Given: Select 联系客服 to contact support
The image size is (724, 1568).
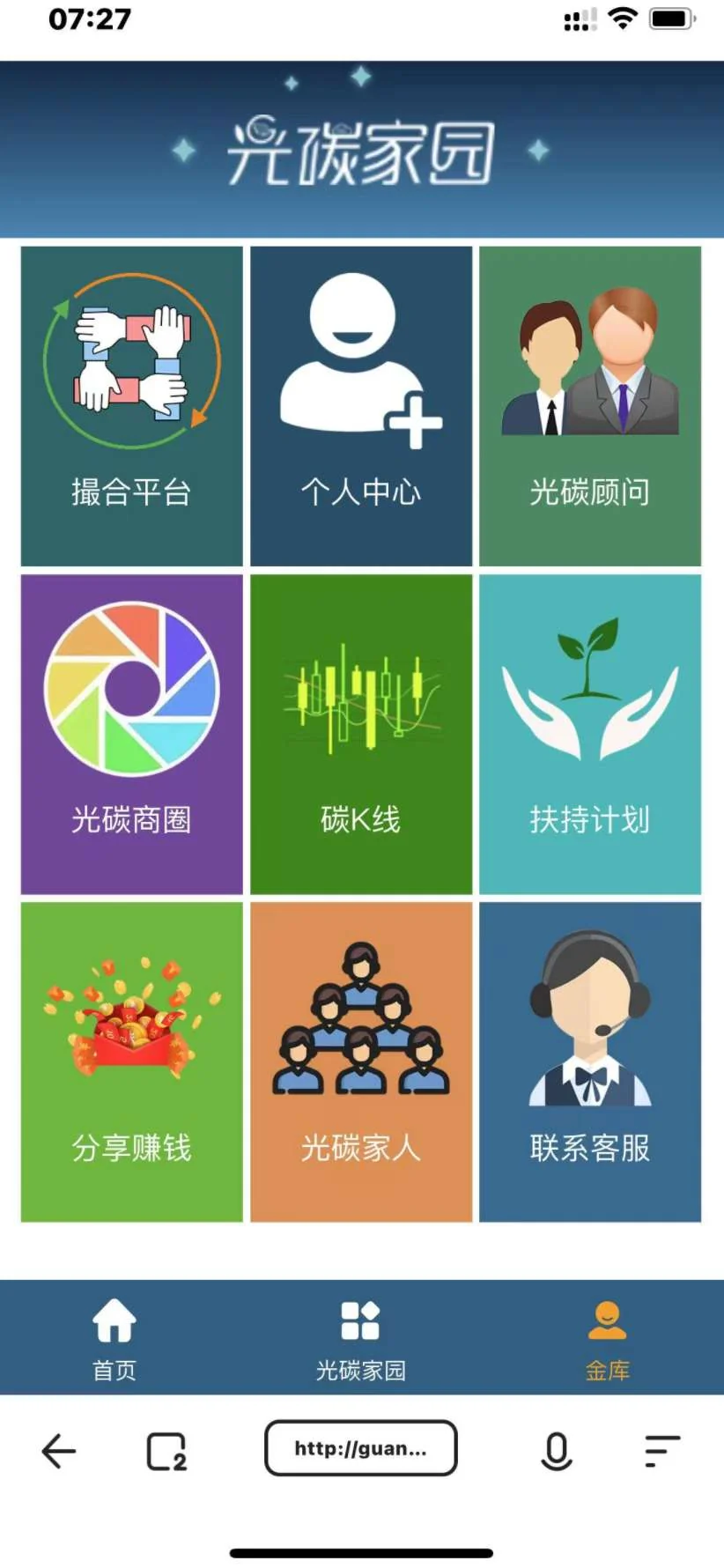Looking at the screenshot, I should click(590, 1061).
